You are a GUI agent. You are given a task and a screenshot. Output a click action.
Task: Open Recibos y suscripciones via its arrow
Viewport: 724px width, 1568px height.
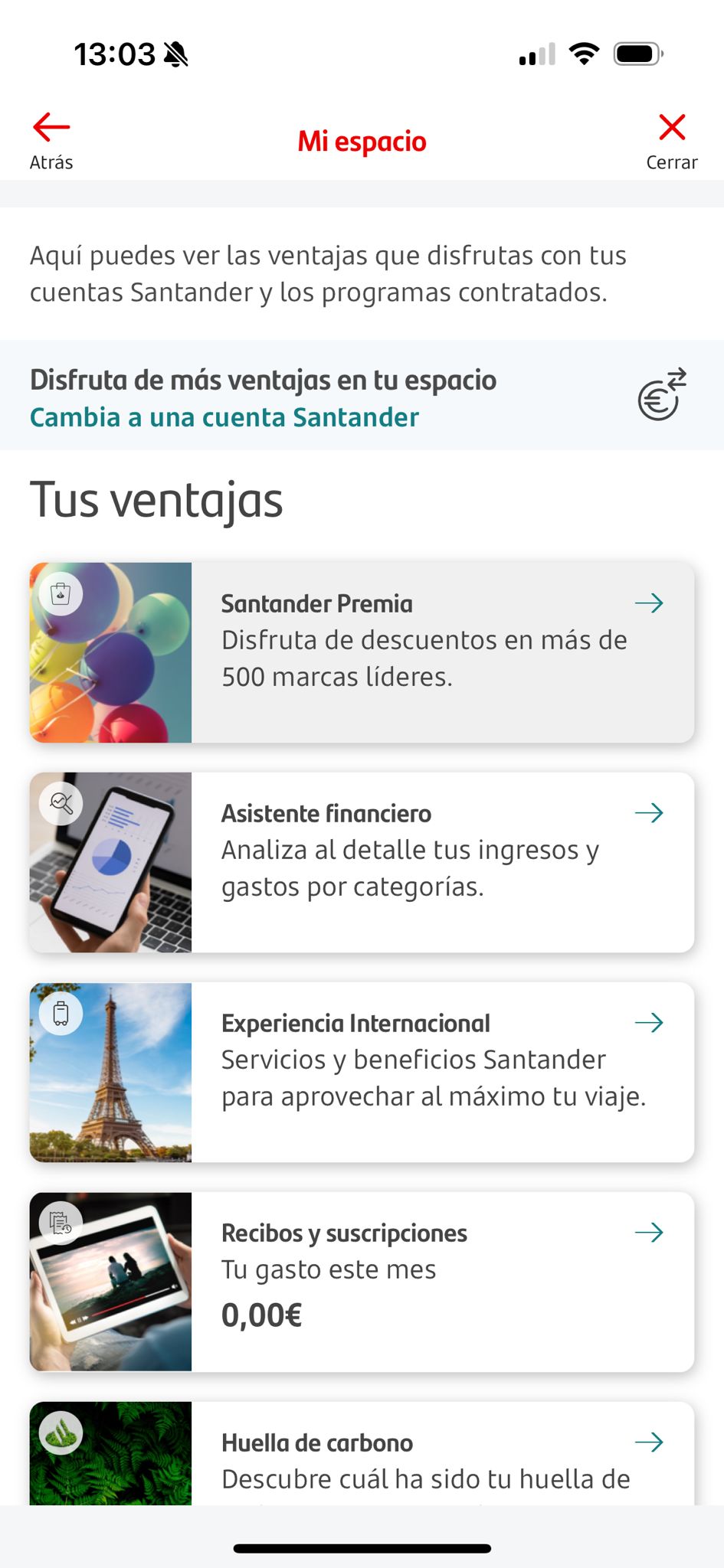pyautogui.click(x=650, y=1232)
